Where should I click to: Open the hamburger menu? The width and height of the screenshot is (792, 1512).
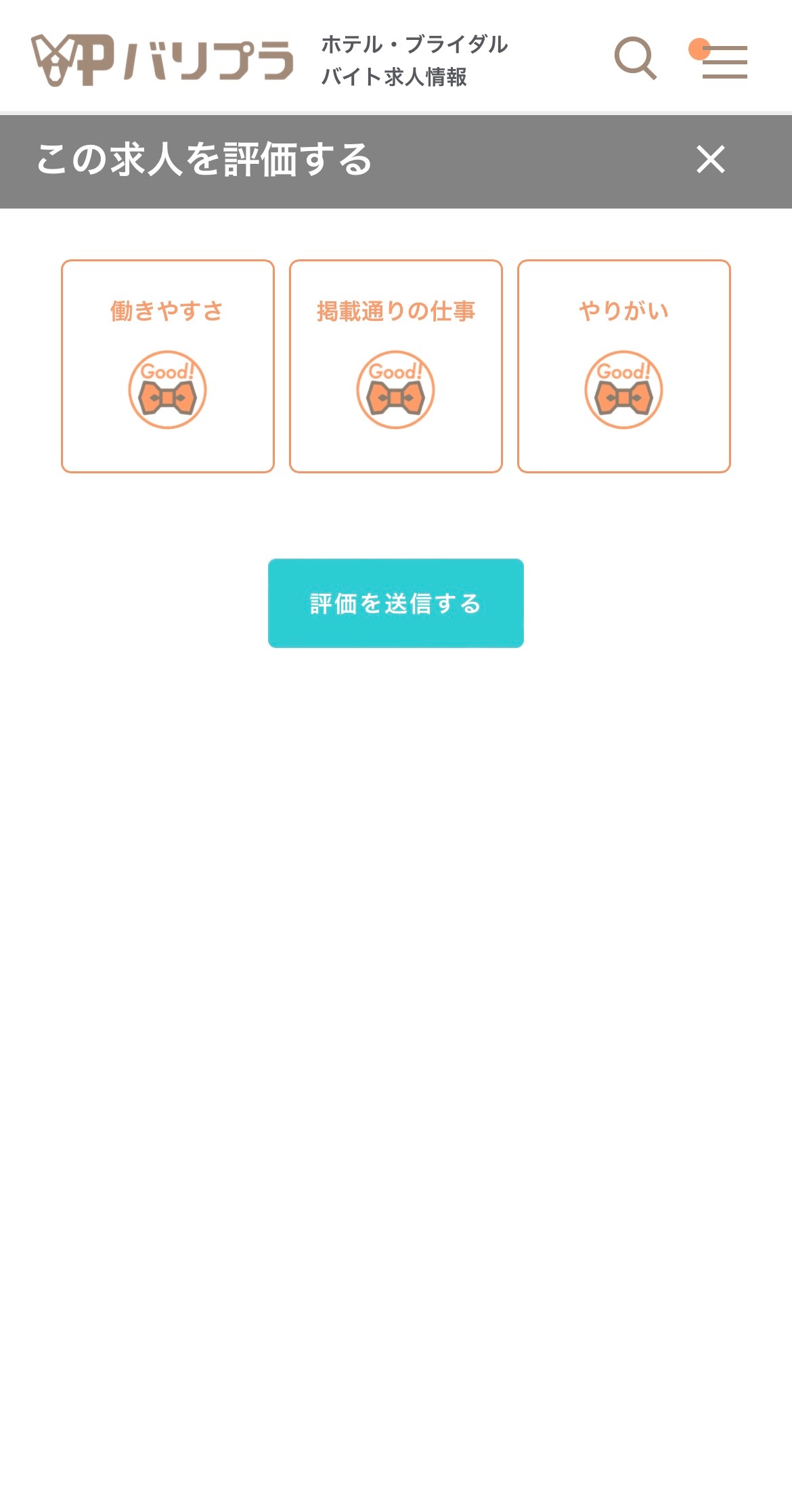(724, 62)
